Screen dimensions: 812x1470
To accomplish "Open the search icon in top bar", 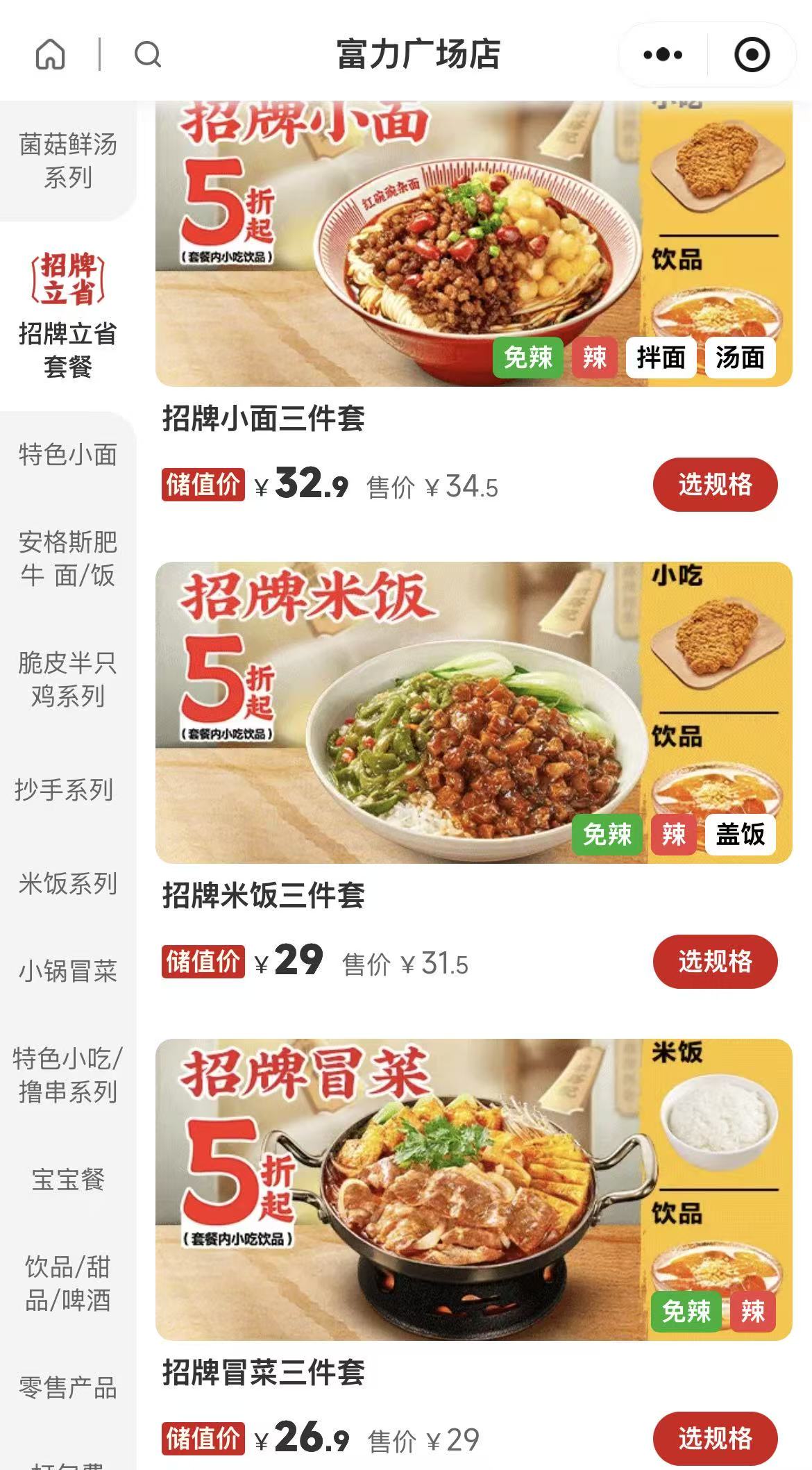I will (x=147, y=54).
